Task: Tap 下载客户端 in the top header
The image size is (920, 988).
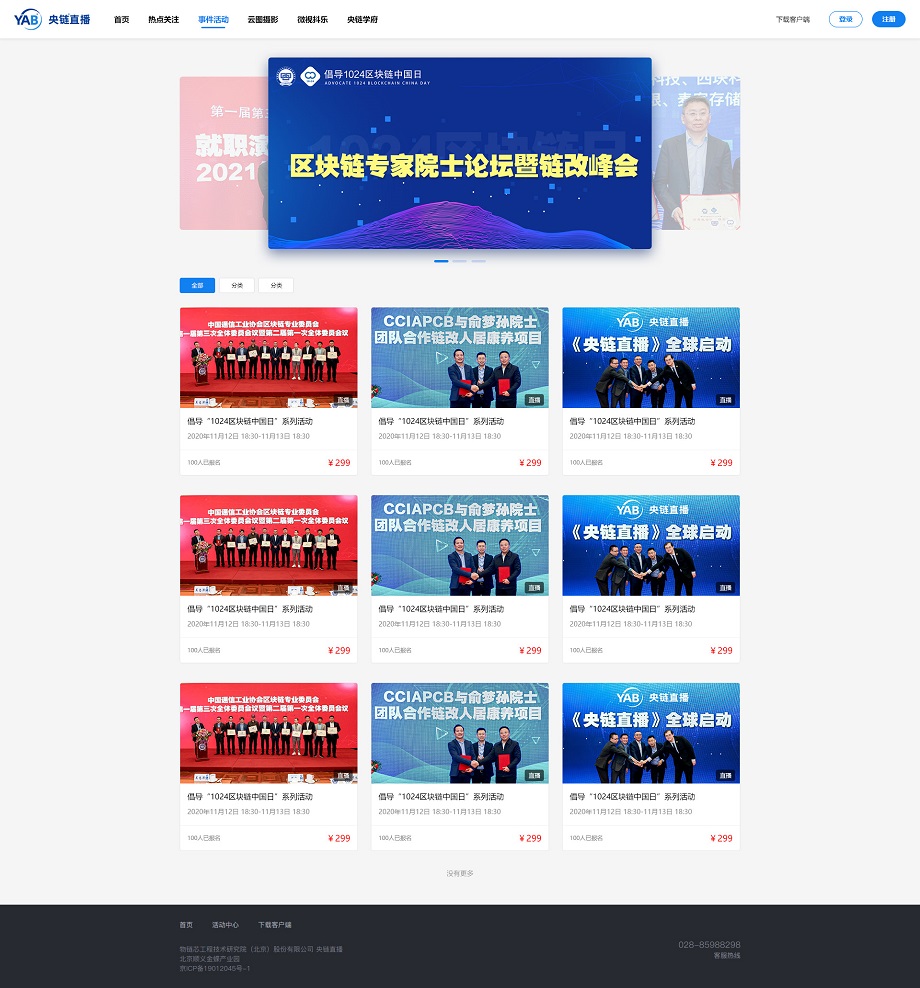Action: 793,19
